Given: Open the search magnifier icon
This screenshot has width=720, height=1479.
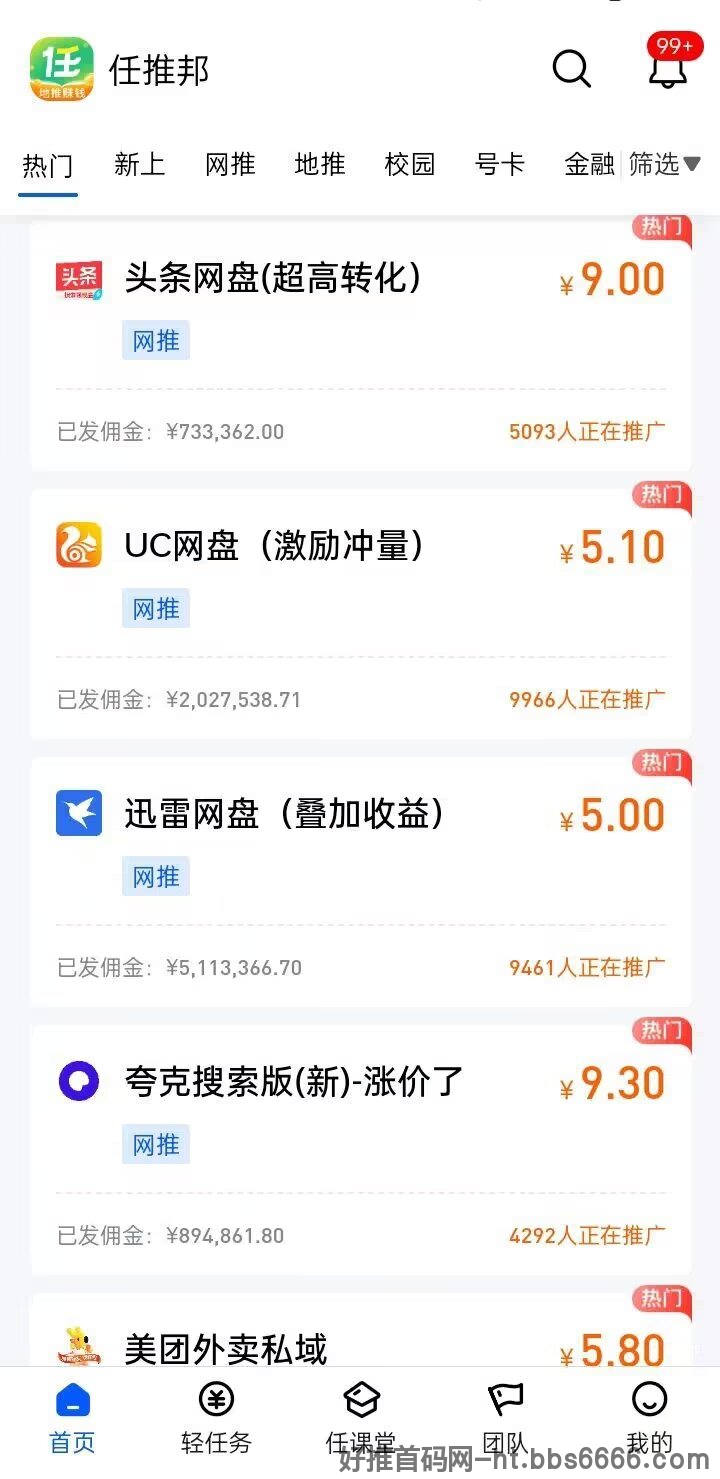Looking at the screenshot, I should [572, 69].
